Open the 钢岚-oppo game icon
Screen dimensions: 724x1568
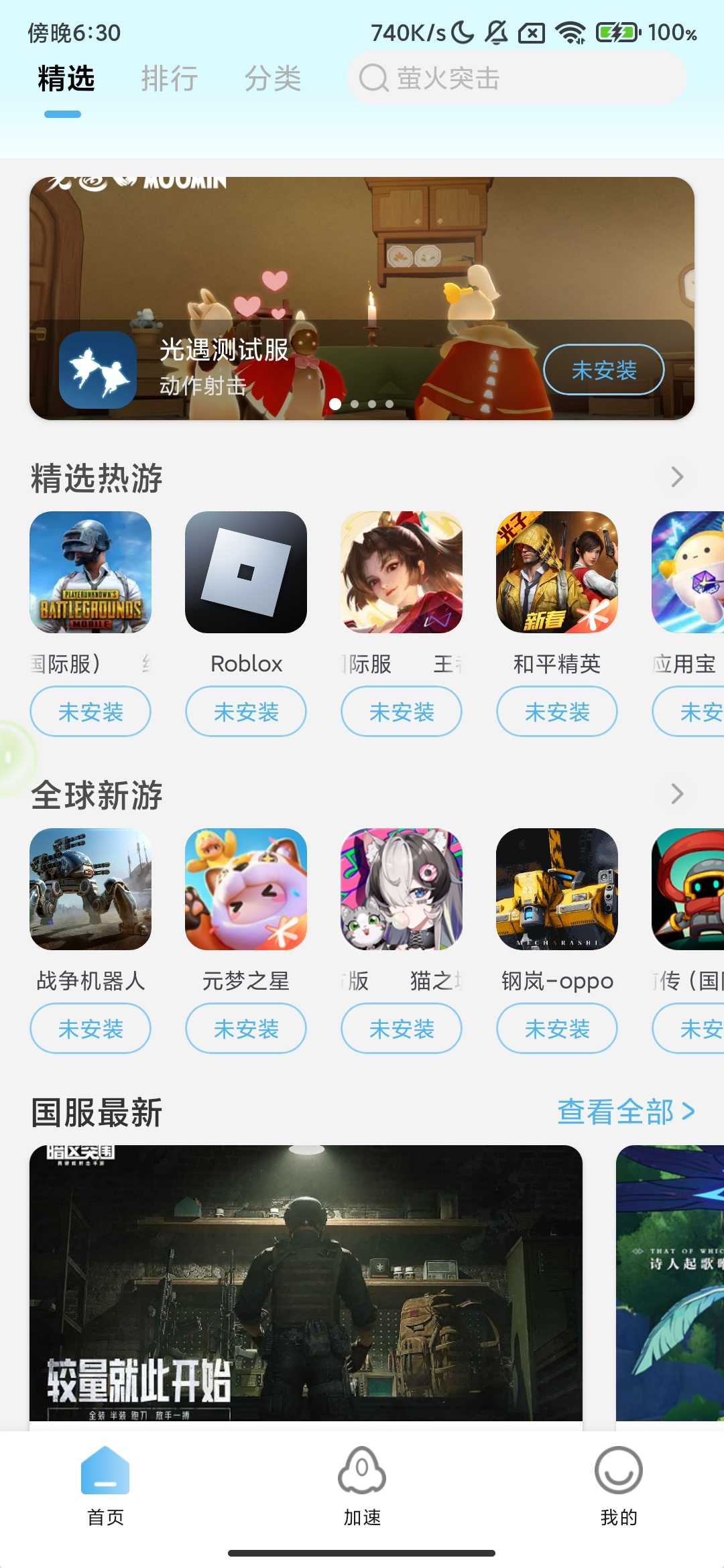pyautogui.click(x=556, y=890)
